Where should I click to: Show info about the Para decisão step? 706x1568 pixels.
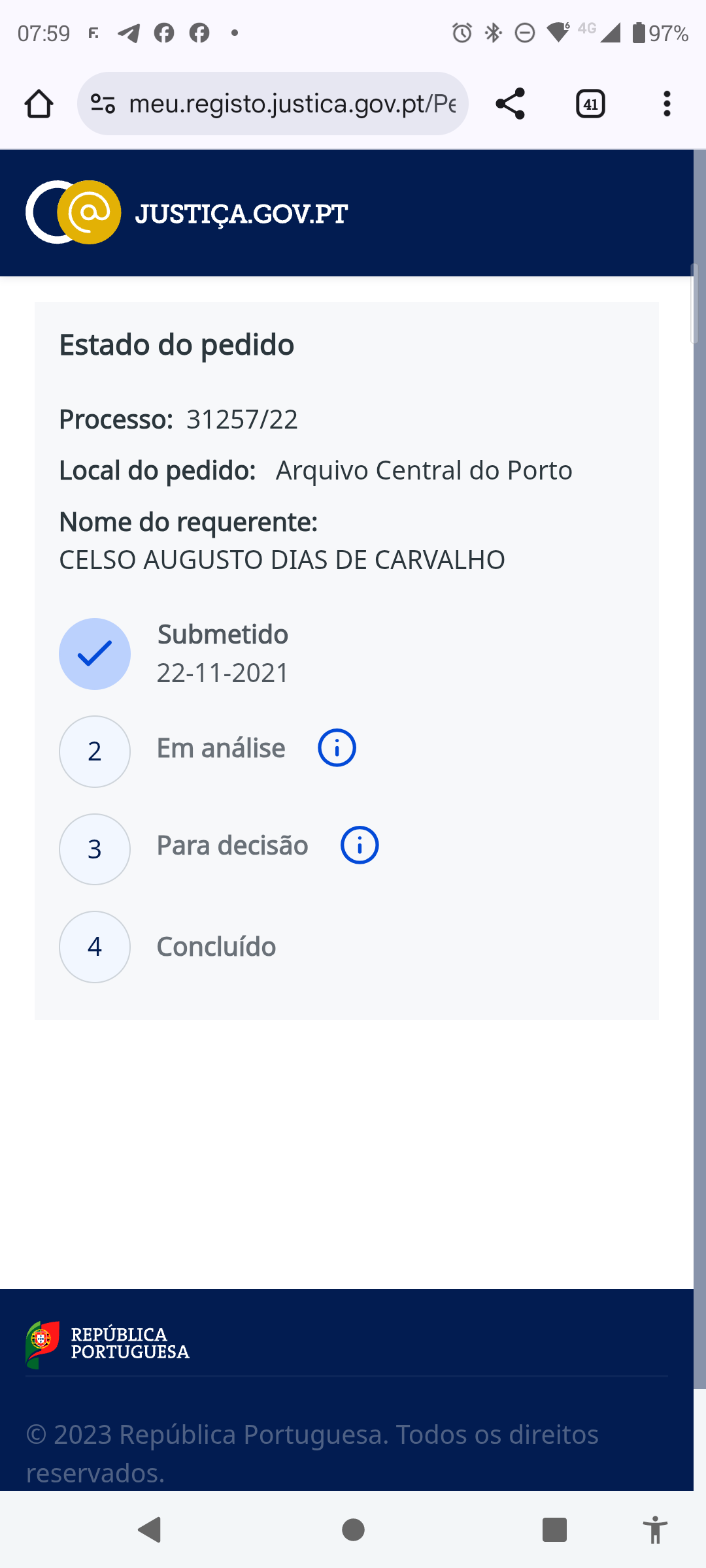point(360,845)
